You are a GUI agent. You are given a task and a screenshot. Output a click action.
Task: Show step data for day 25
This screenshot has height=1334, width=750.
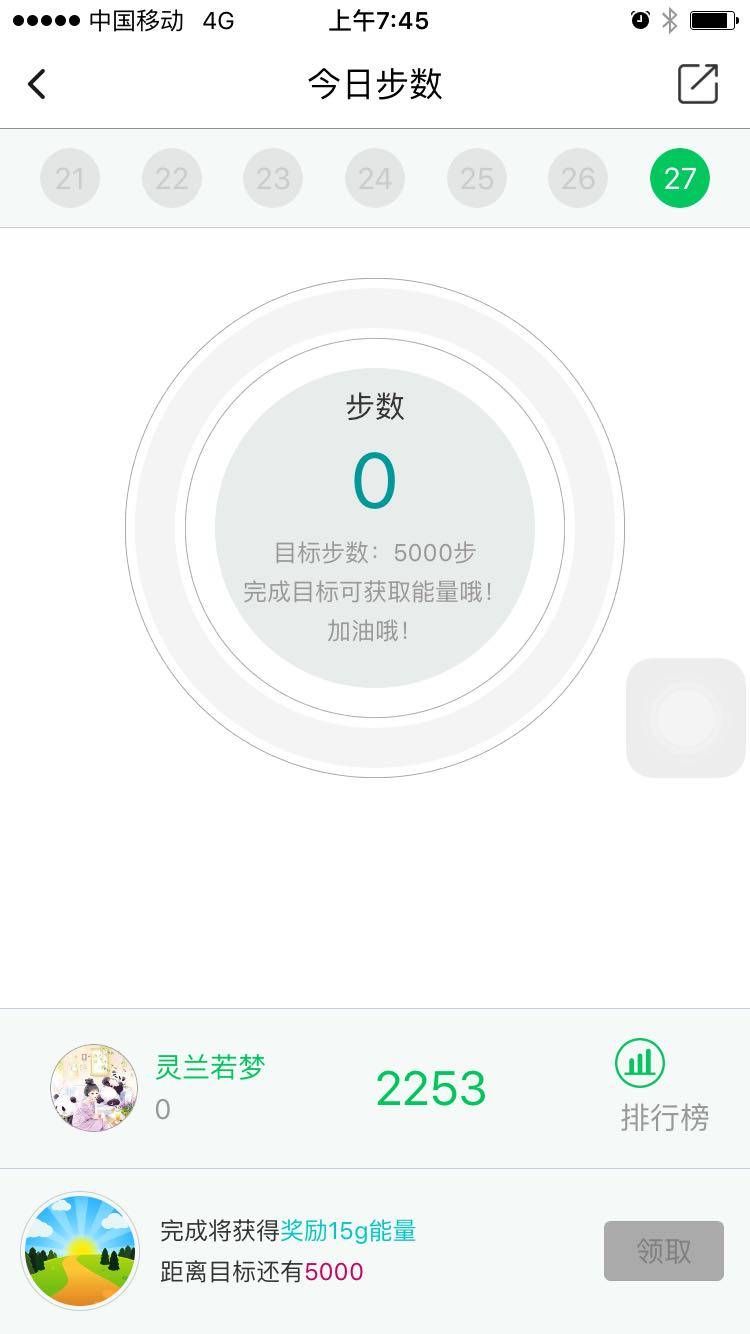477,179
